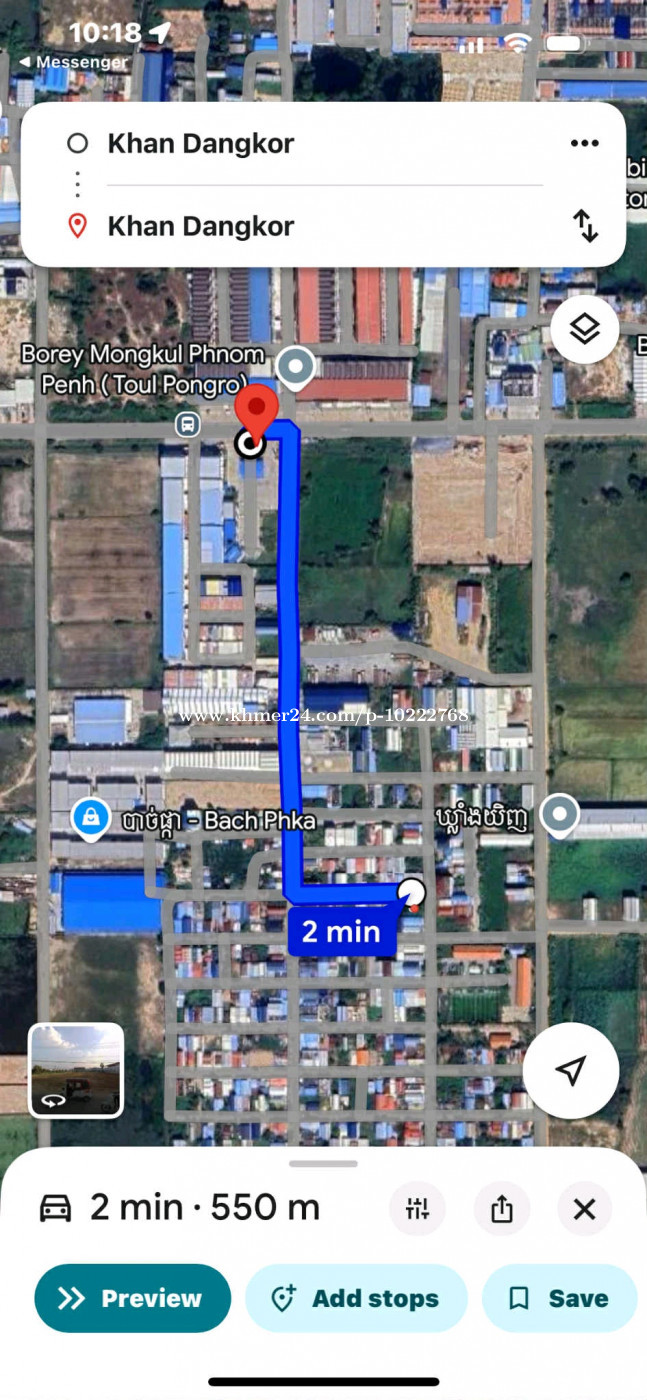Swap start and destination locations
The height and width of the screenshot is (1400, 647).
586,226
